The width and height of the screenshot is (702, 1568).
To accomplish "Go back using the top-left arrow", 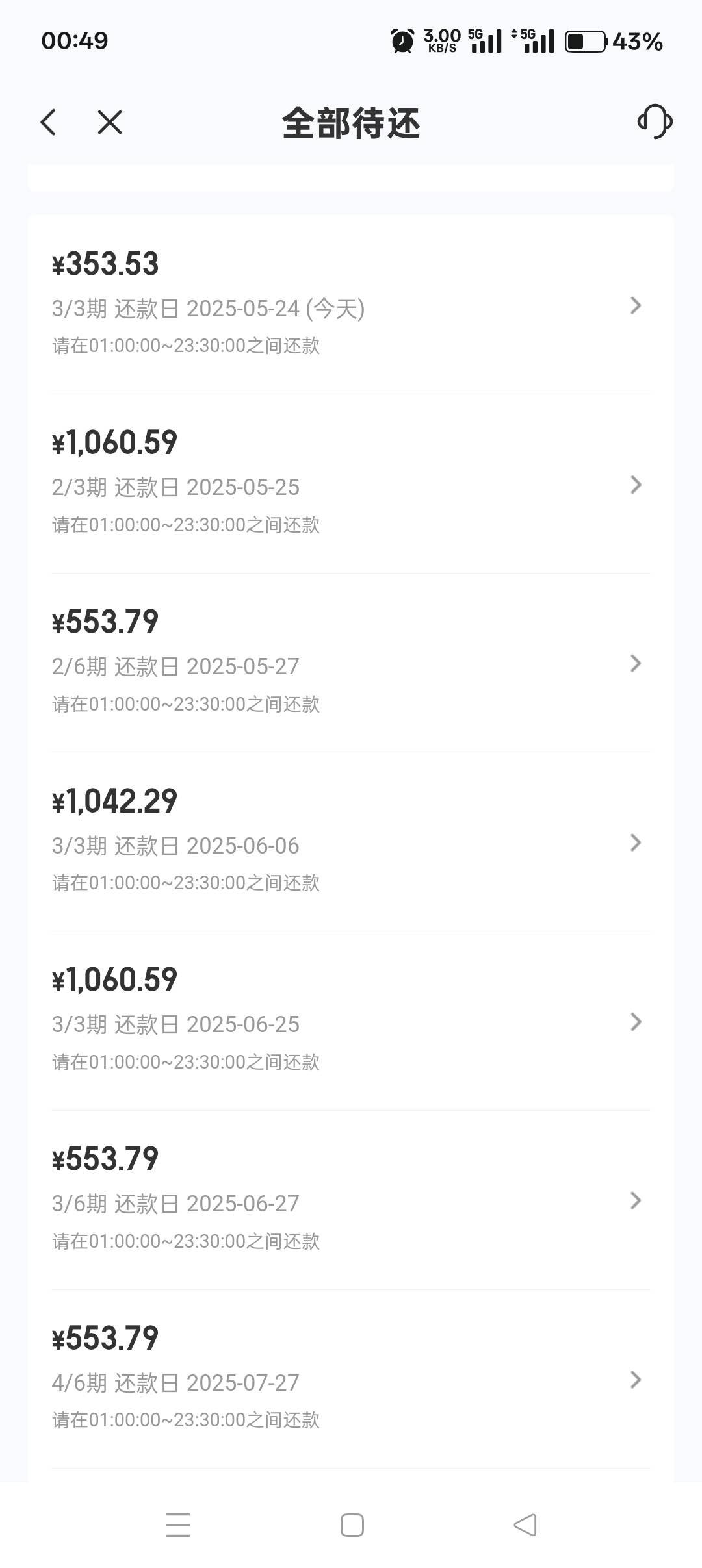I will point(49,122).
